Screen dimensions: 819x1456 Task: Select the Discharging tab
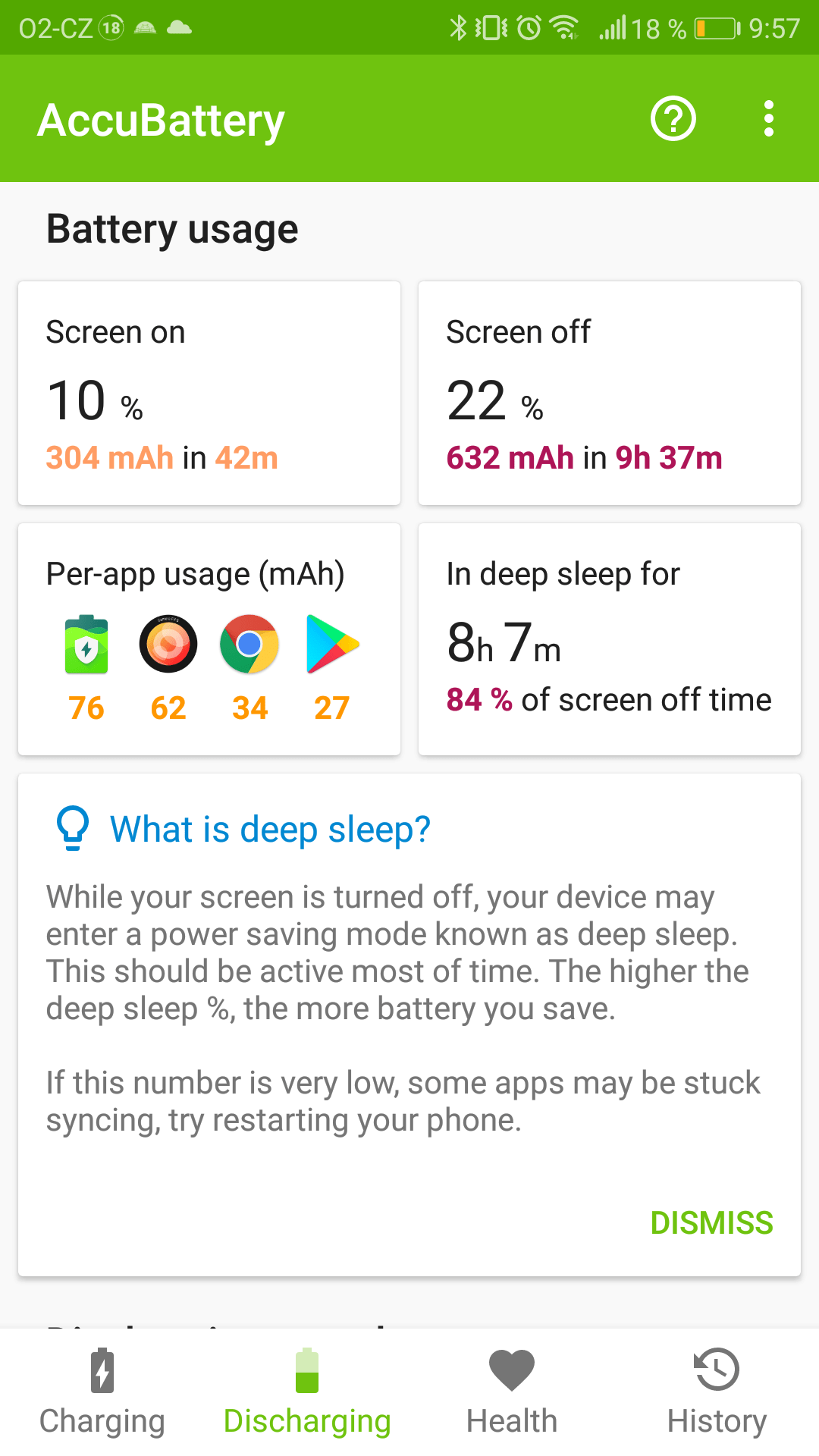307,1392
